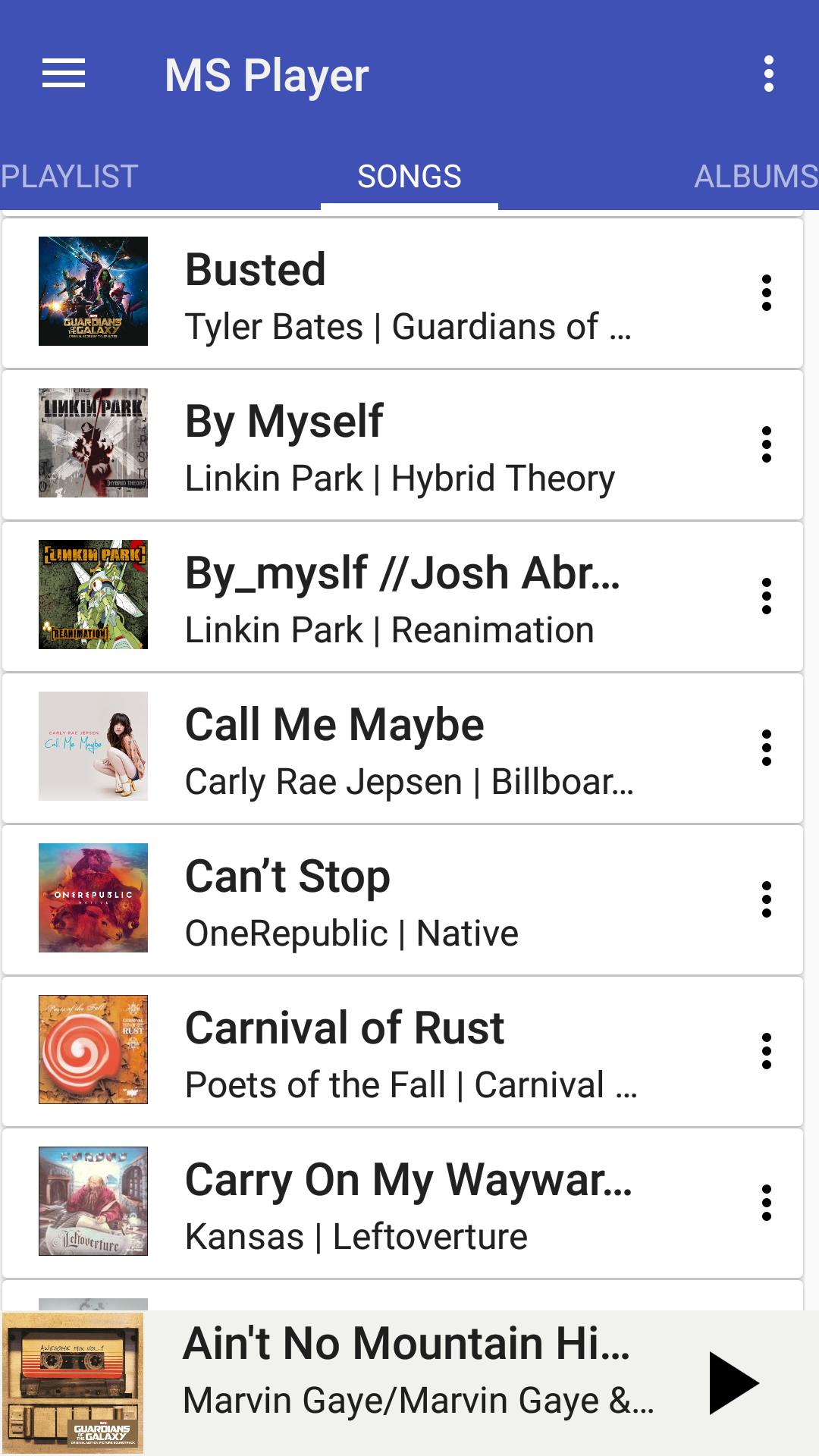The width and height of the screenshot is (819, 1456).
Task: Open options menu for Can't Stop
Action: pos(767,900)
